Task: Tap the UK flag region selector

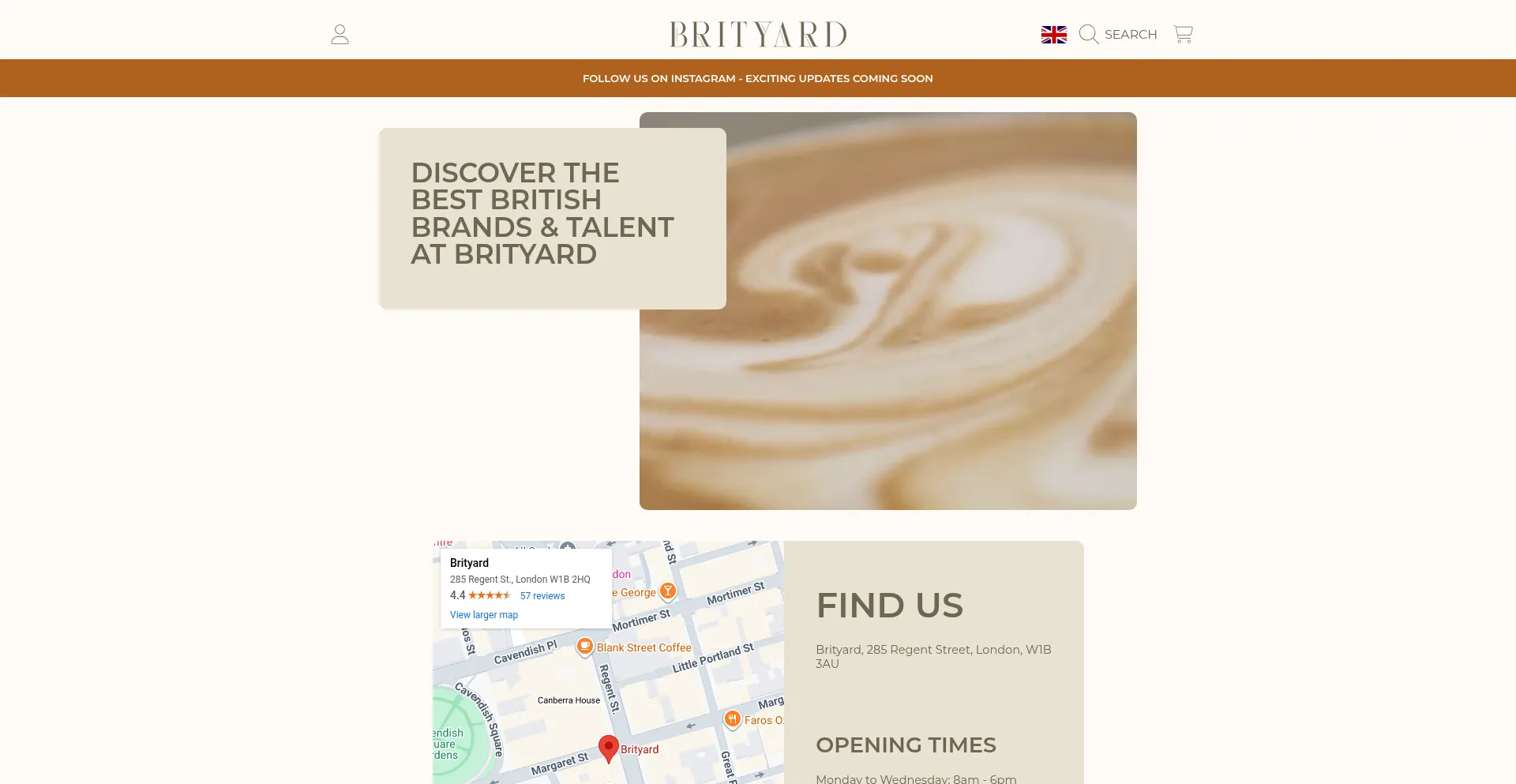Action: [1053, 35]
